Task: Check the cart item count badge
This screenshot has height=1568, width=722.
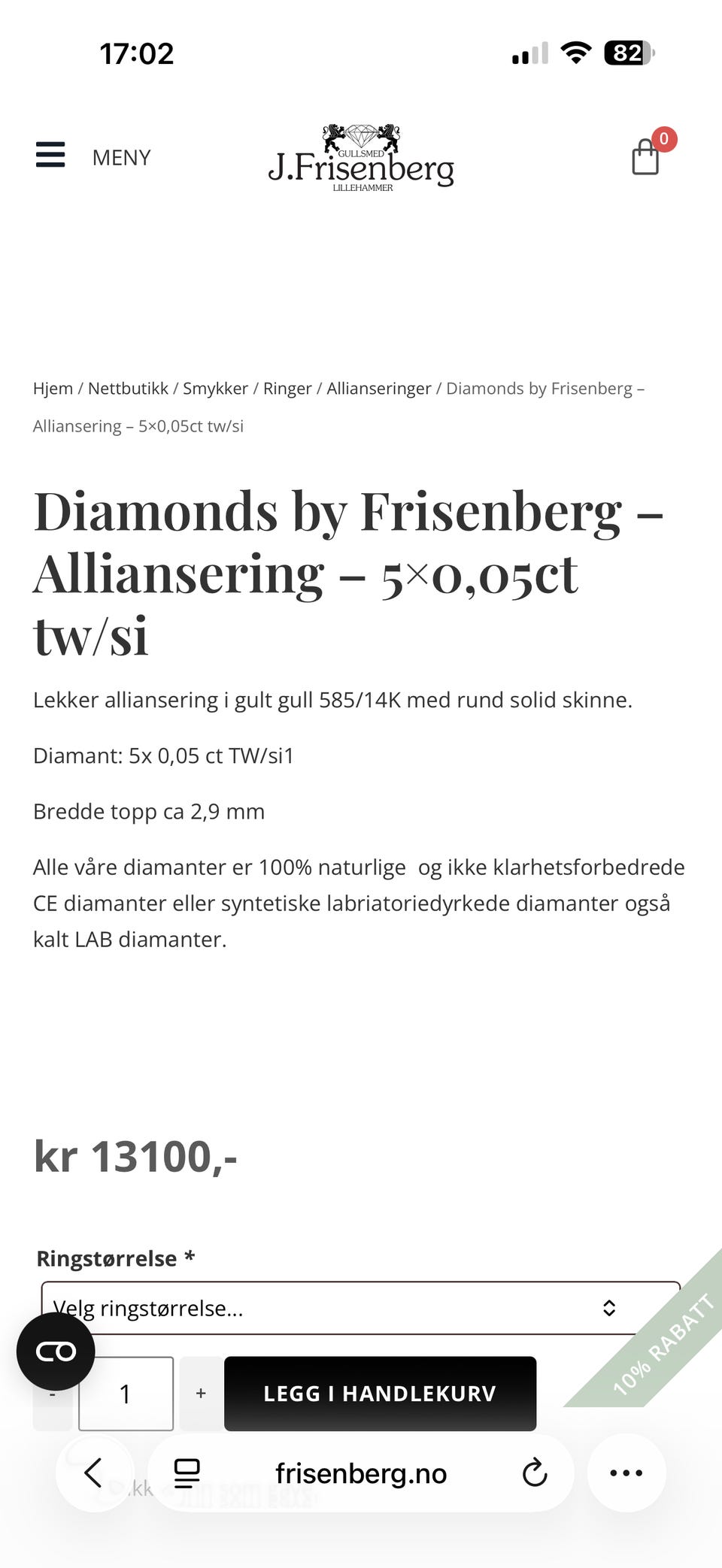Action: point(665,138)
